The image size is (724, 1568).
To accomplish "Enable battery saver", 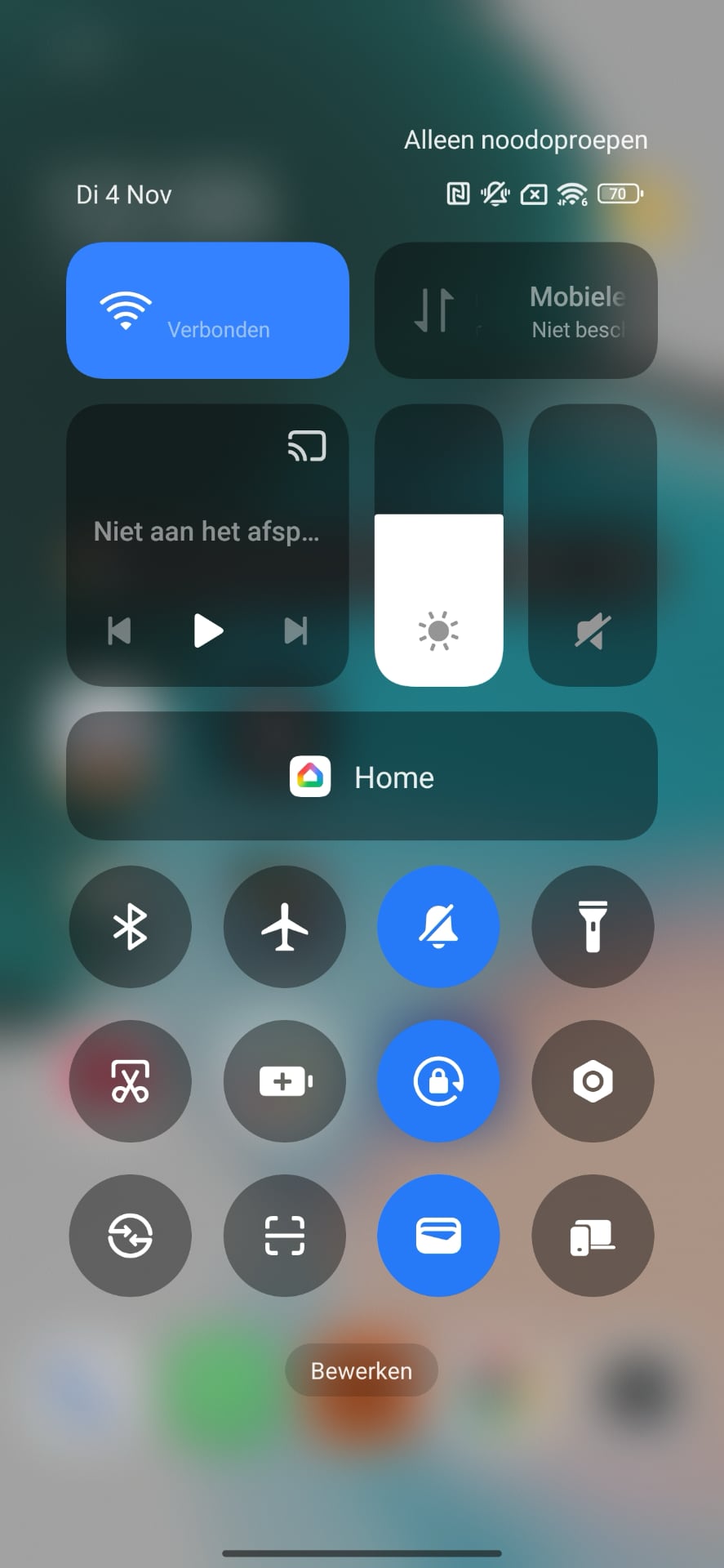I will [x=285, y=1081].
